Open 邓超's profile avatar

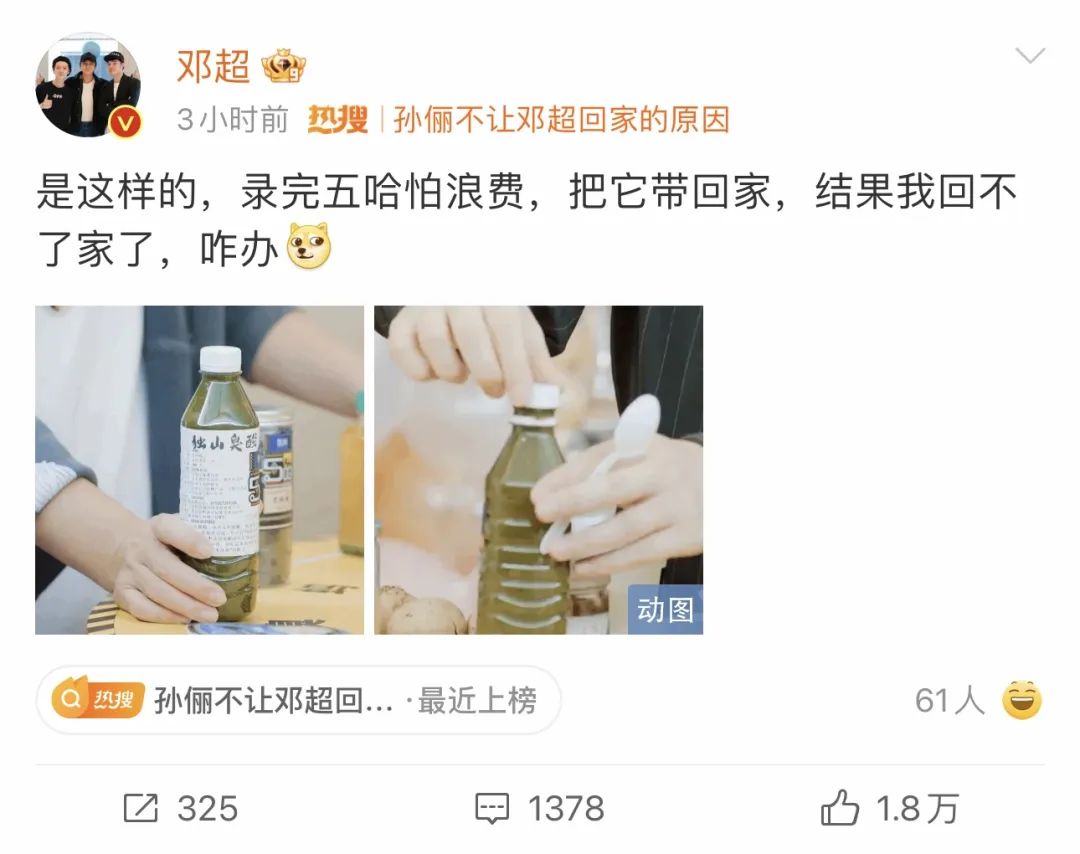[88, 86]
